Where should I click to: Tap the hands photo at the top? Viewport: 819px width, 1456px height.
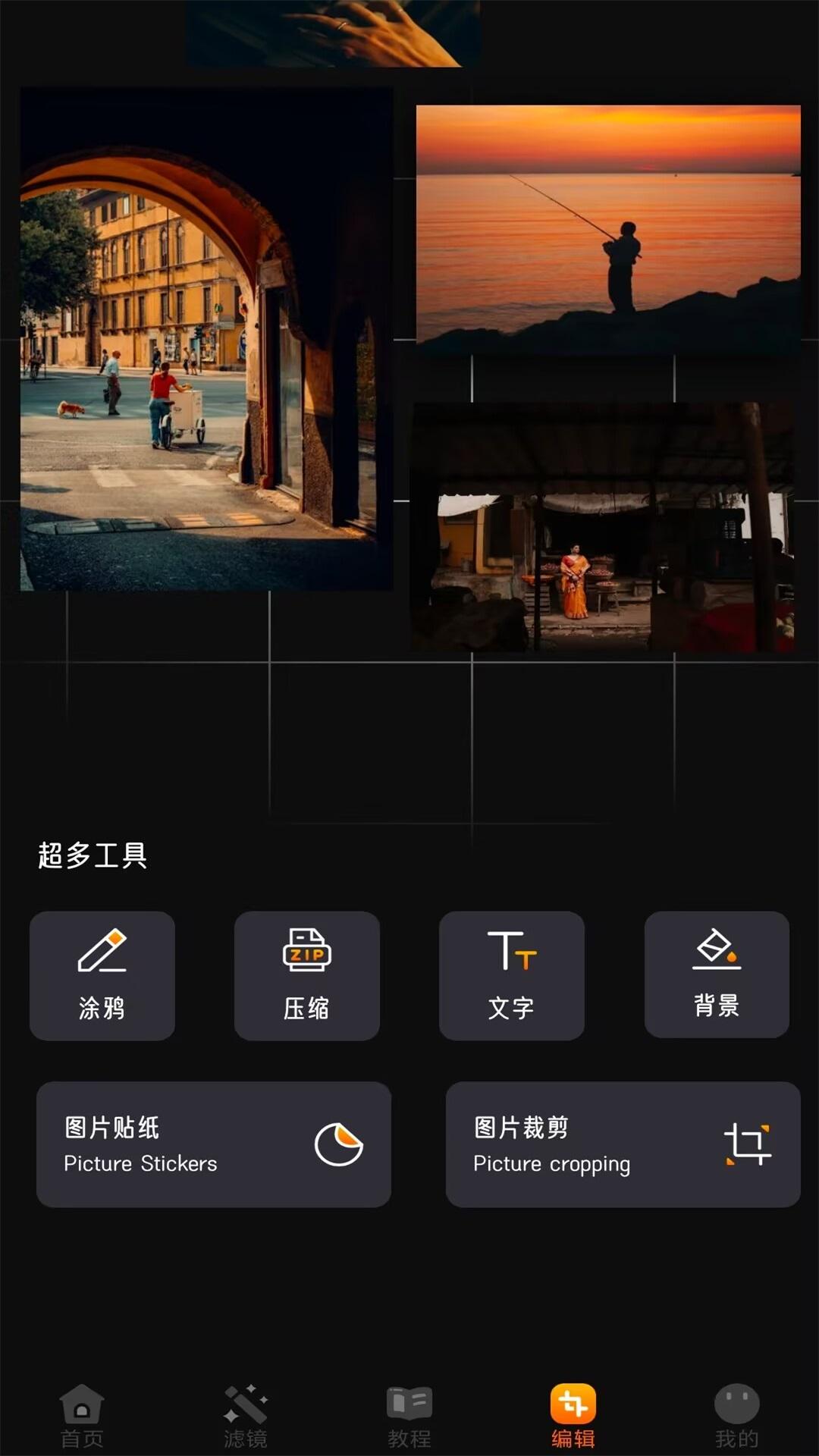tap(330, 30)
